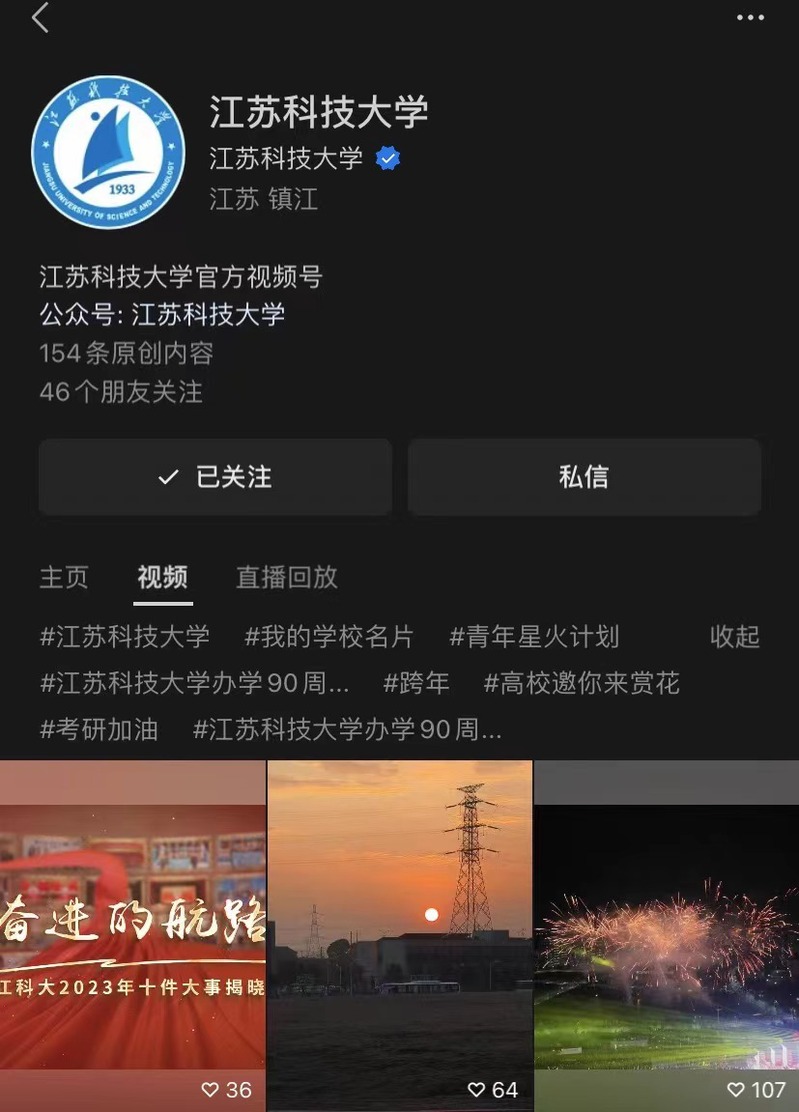799x1112 pixels.
Task: Open the #青年星火计划 topic
Action: tap(534, 636)
